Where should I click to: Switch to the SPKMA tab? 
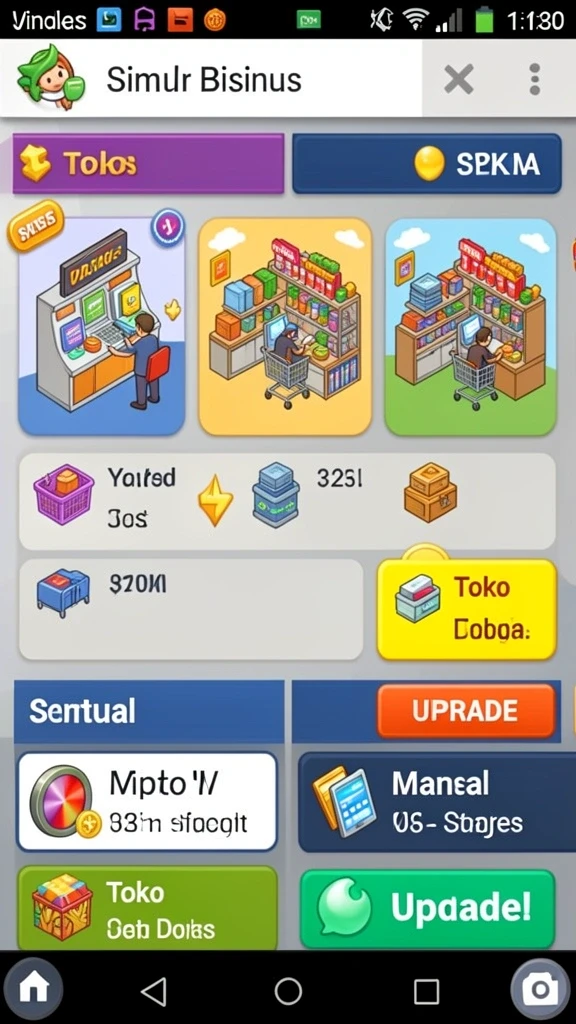point(426,163)
